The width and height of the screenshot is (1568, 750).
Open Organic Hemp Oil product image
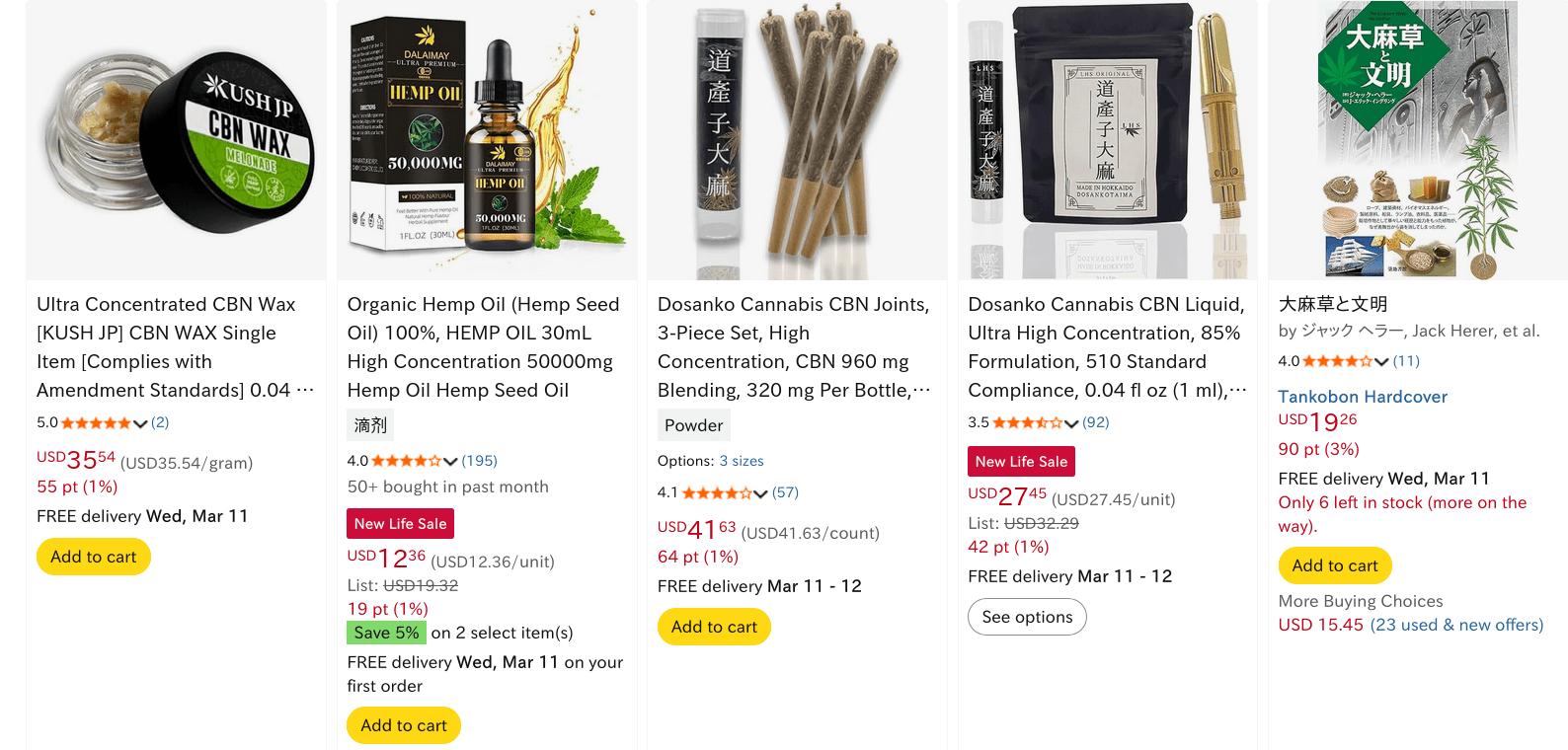(486, 140)
